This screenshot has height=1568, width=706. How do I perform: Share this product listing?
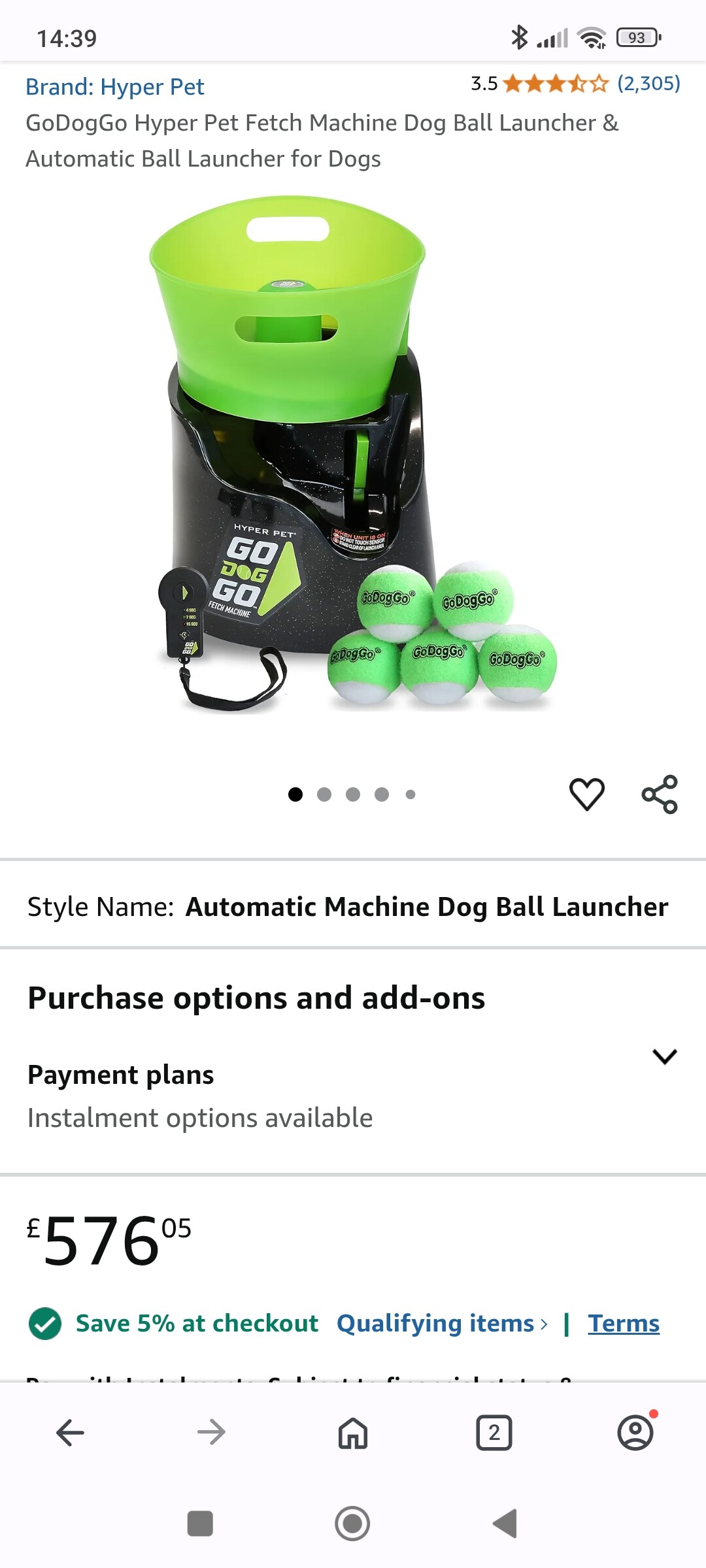(x=660, y=794)
